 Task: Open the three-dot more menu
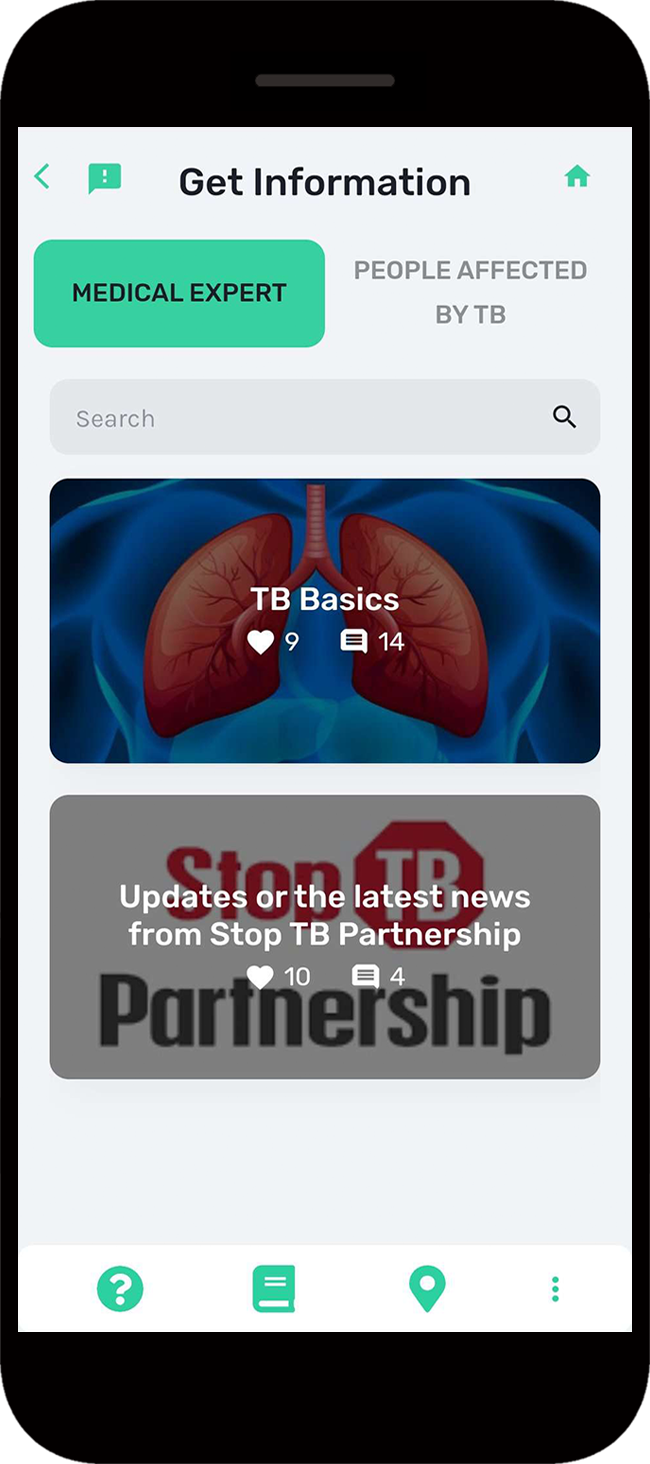click(555, 1289)
